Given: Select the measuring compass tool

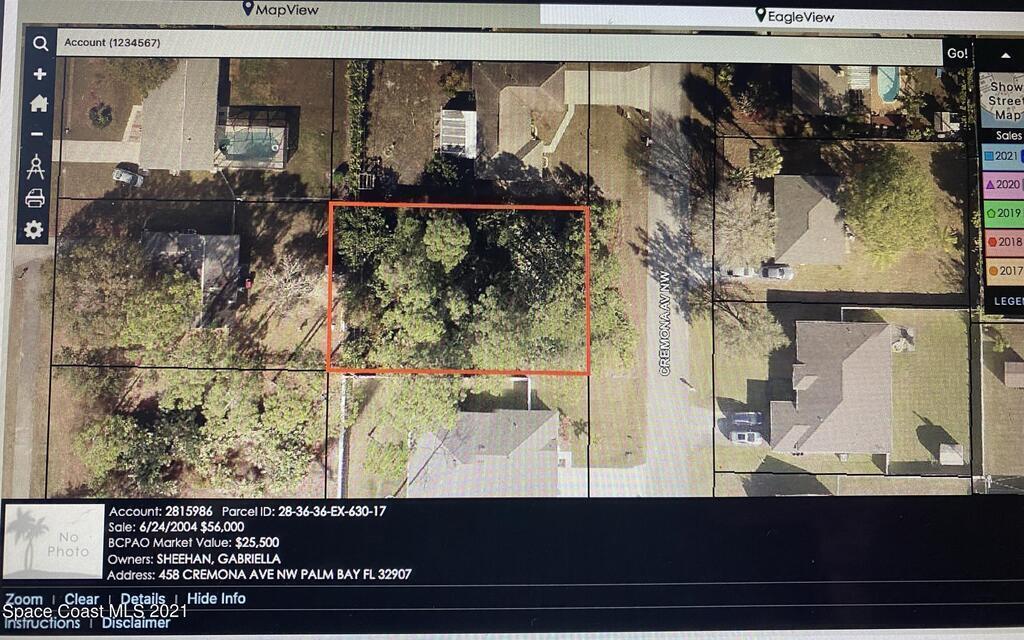Looking at the screenshot, I should click(36, 166).
